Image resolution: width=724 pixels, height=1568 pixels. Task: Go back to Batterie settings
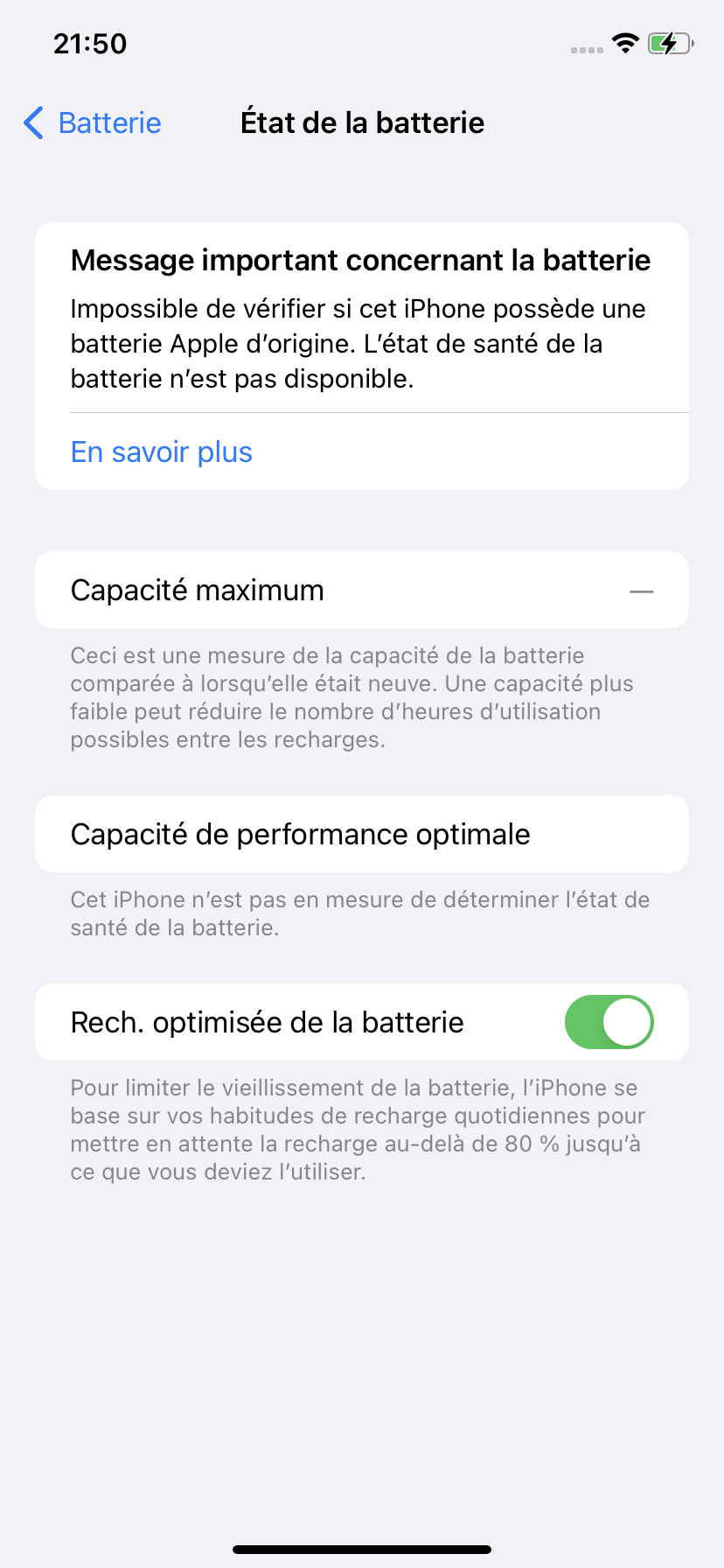click(93, 123)
